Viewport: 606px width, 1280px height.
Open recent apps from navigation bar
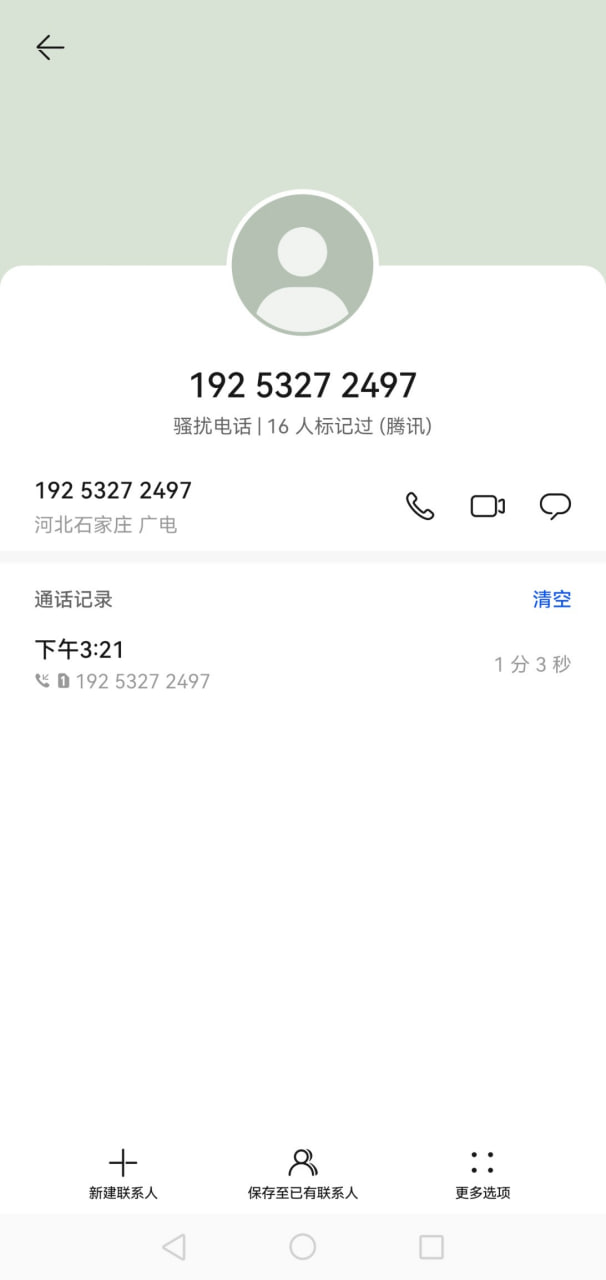431,1246
